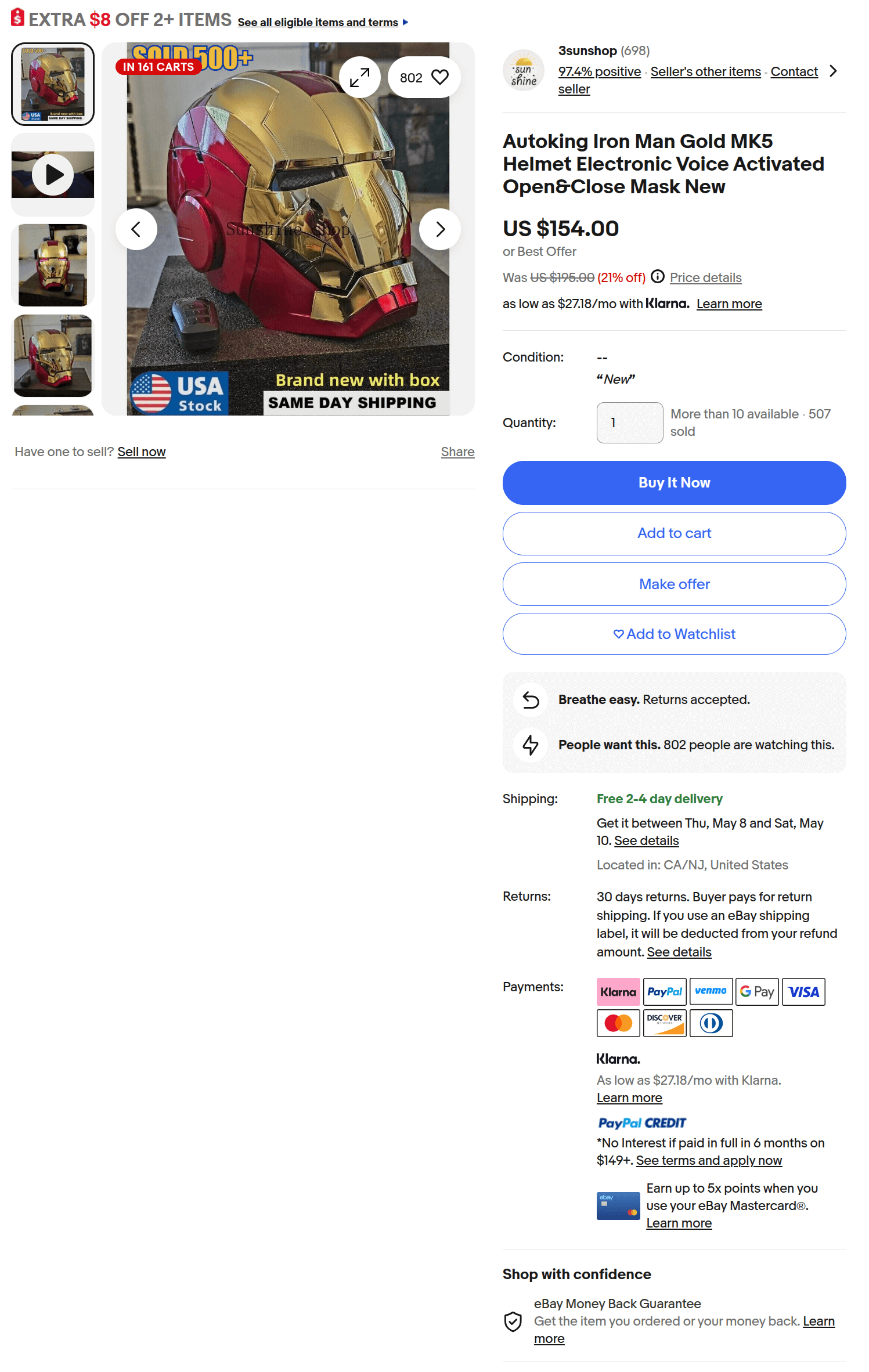Add the helmet to cart
869x1372 pixels.
[x=674, y=533]
